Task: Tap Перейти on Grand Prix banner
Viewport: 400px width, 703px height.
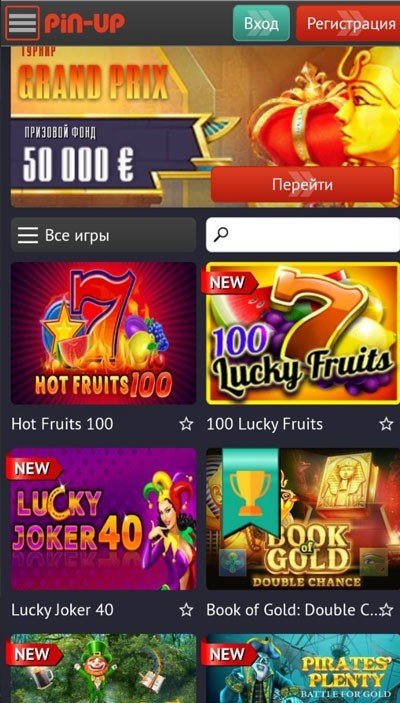Action: 302,184
